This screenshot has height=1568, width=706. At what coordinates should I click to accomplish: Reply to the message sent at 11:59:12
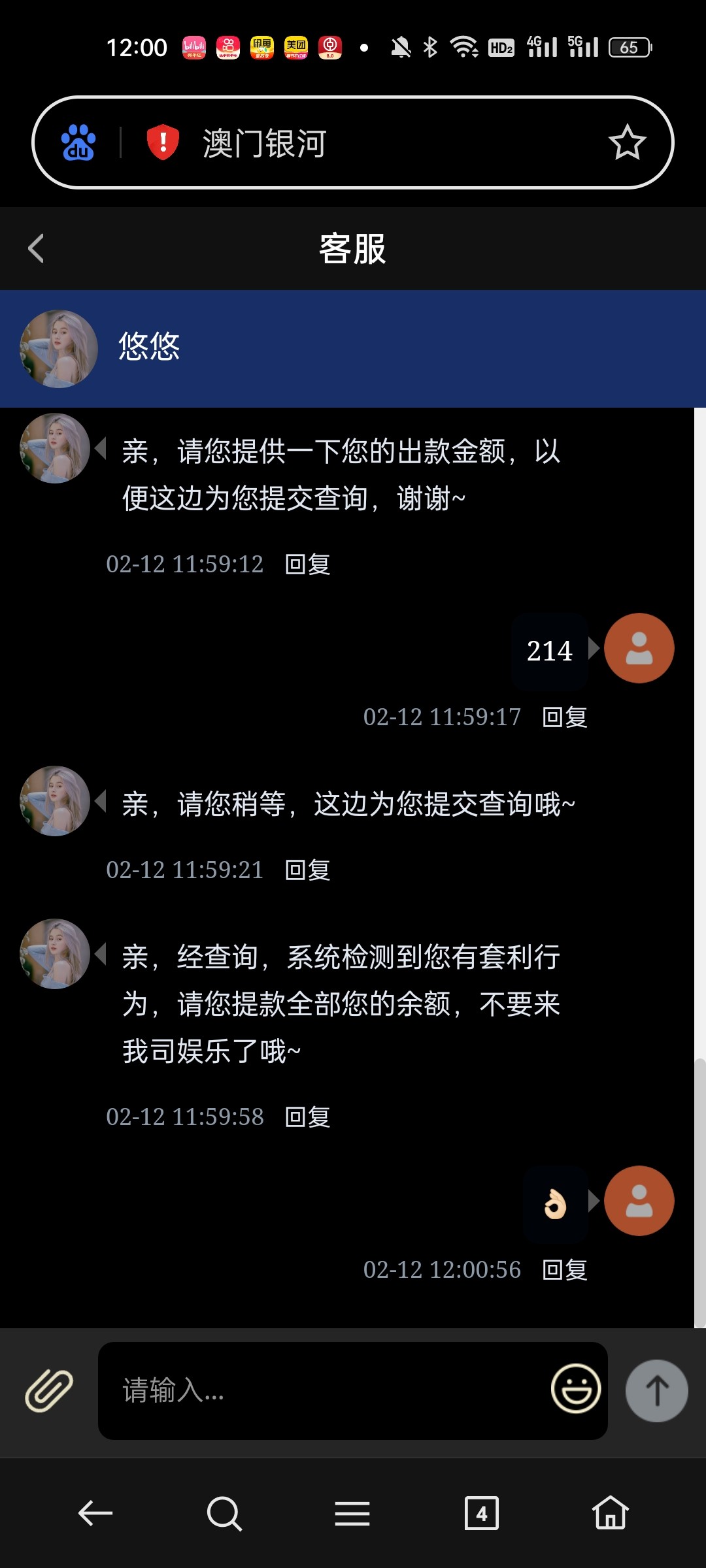click(x=308, y=564)
